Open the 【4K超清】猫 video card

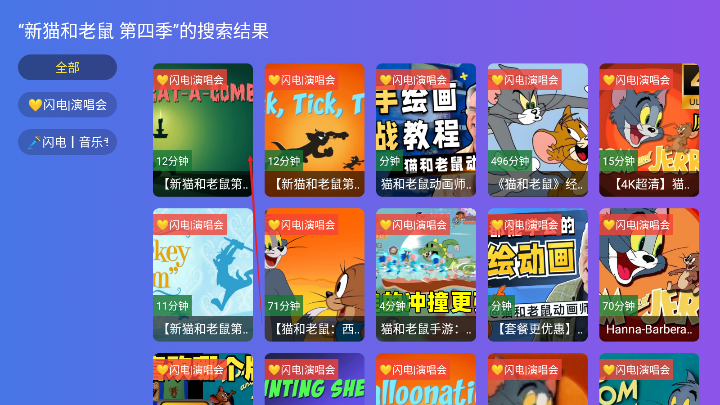pos(648,129)
